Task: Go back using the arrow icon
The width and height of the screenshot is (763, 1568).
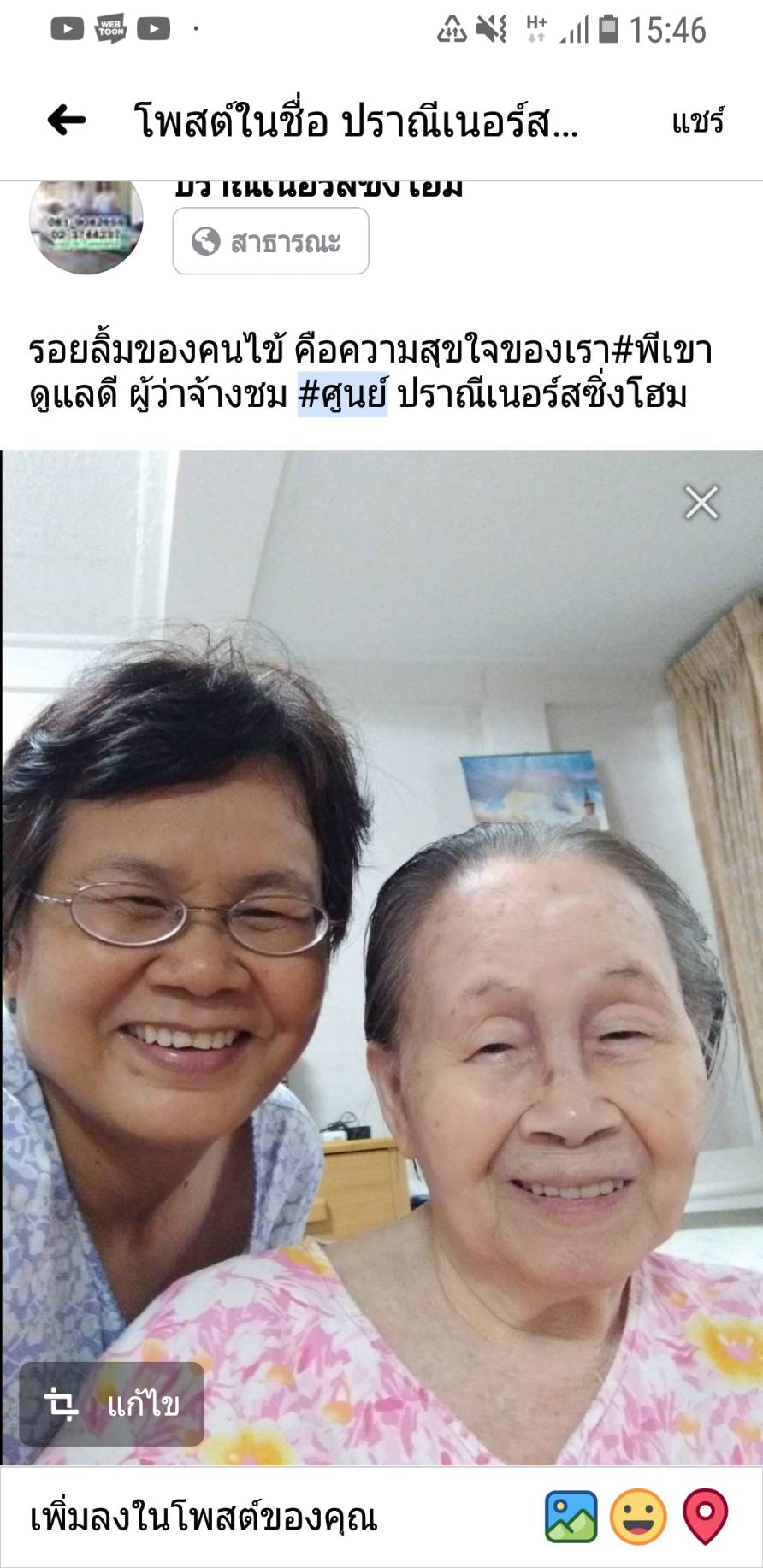Action: click(67, 121)
